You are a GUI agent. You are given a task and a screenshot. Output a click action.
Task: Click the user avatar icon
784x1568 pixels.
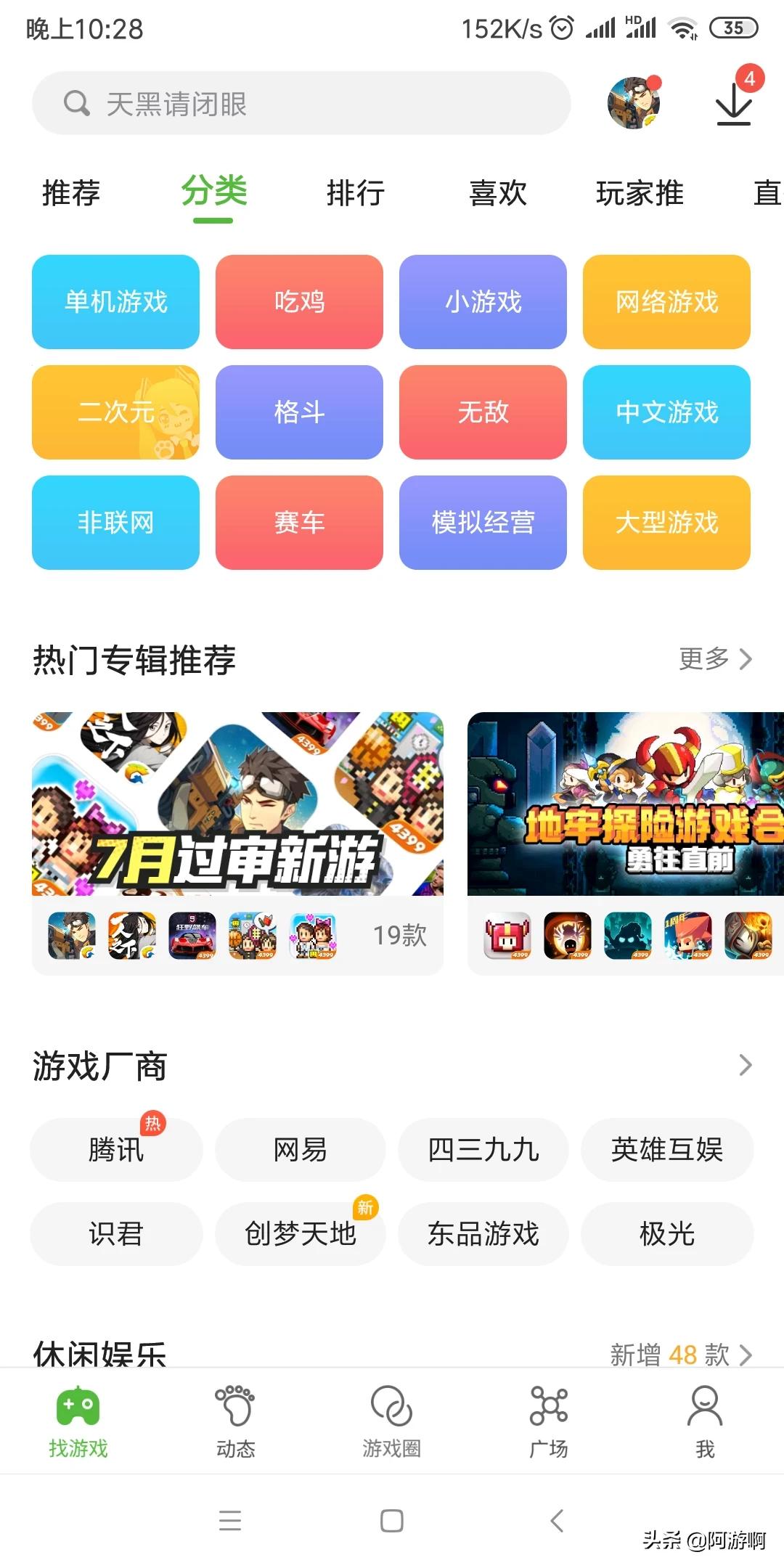click(x=634, y=102)
